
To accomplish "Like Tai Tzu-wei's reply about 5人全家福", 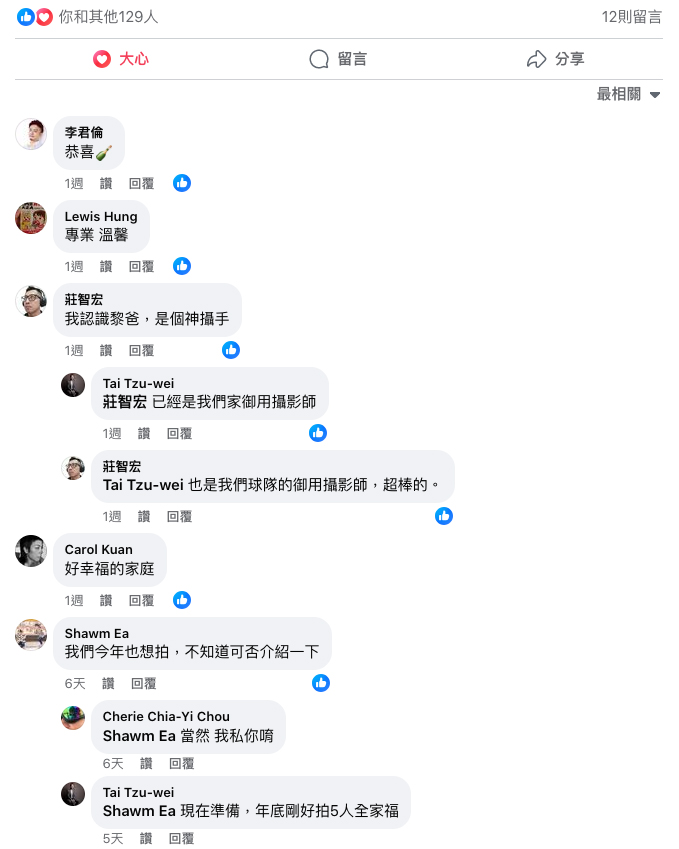I will tap(146, 838).
